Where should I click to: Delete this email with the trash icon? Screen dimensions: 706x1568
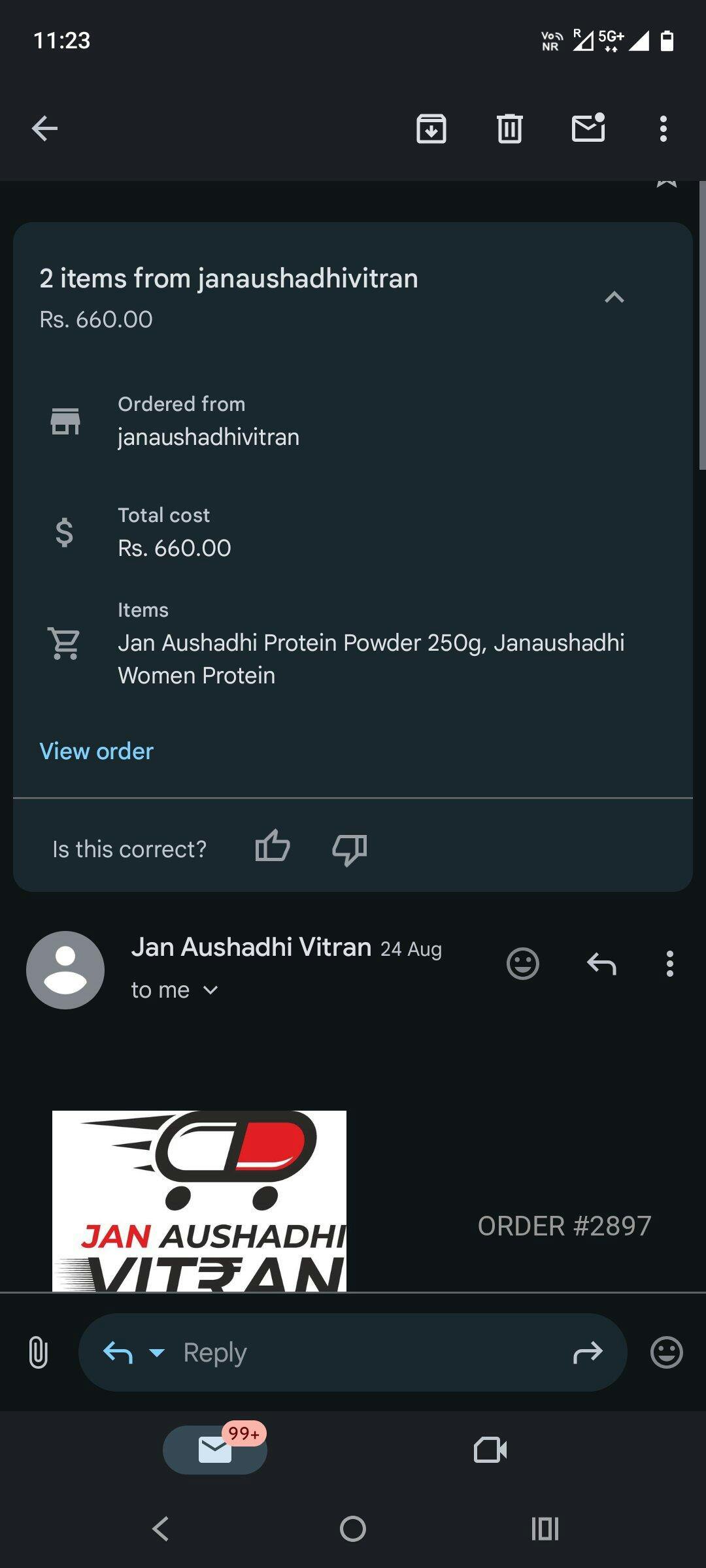(x=509, y=128)
